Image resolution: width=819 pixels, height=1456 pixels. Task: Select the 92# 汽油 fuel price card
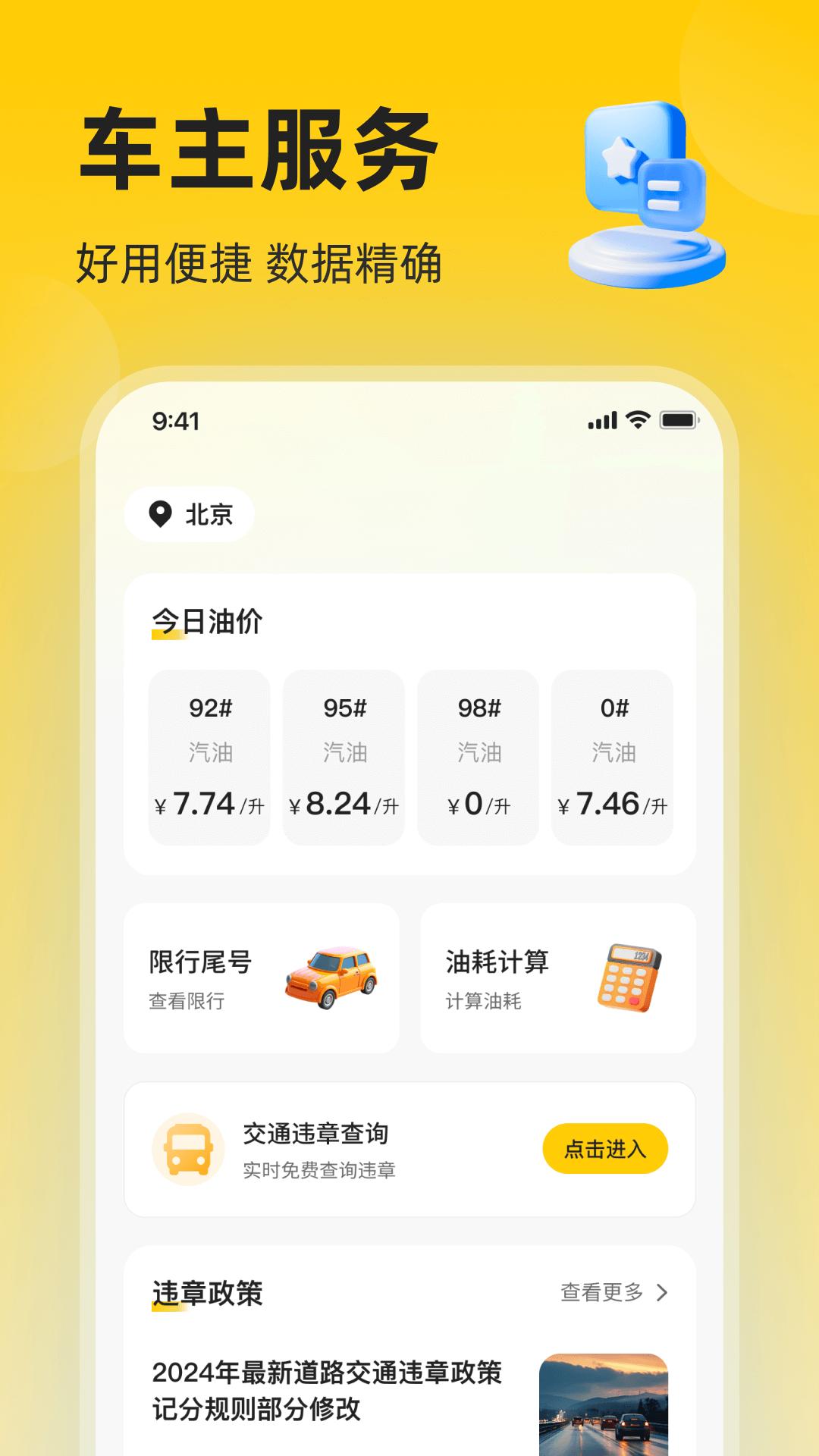(x=210, y=755)
